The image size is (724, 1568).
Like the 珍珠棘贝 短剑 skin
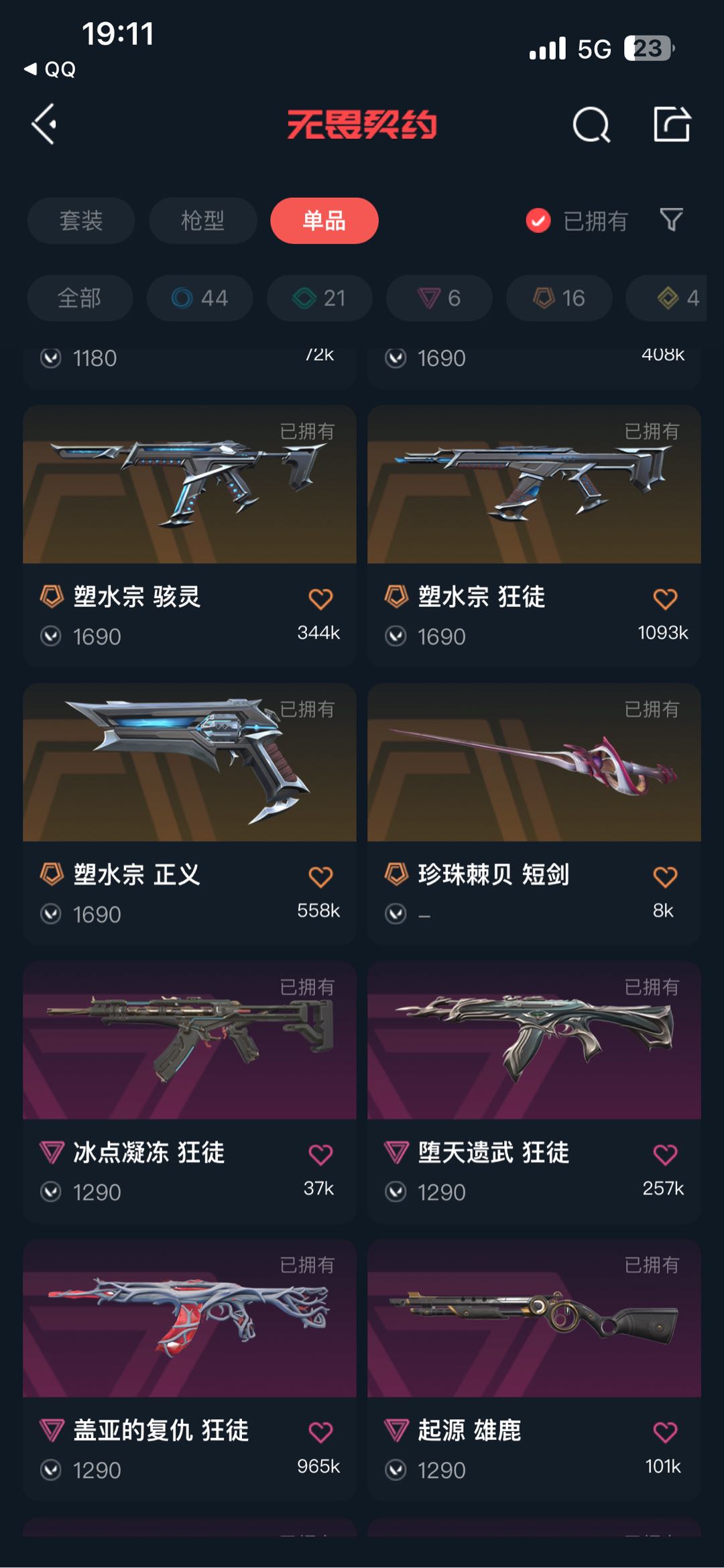(x=664, y=877)
